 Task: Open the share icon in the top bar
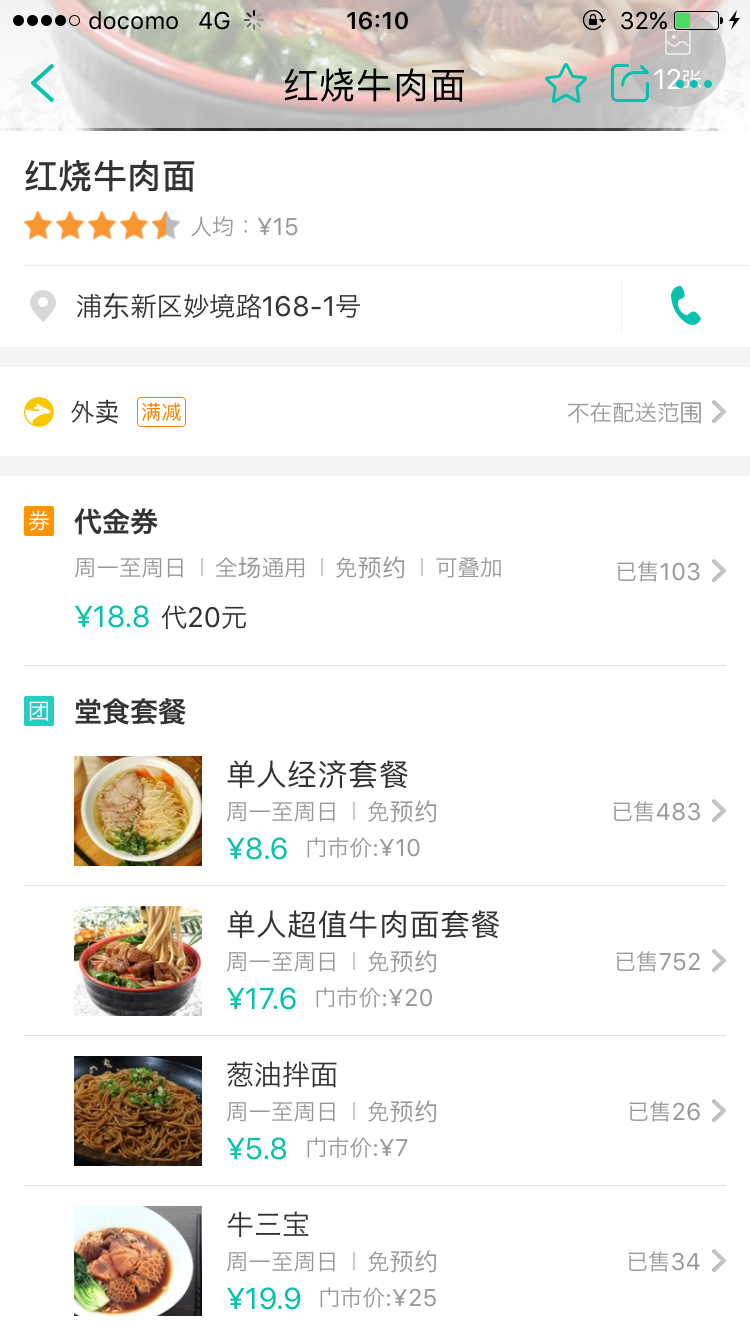coord(630,84)
